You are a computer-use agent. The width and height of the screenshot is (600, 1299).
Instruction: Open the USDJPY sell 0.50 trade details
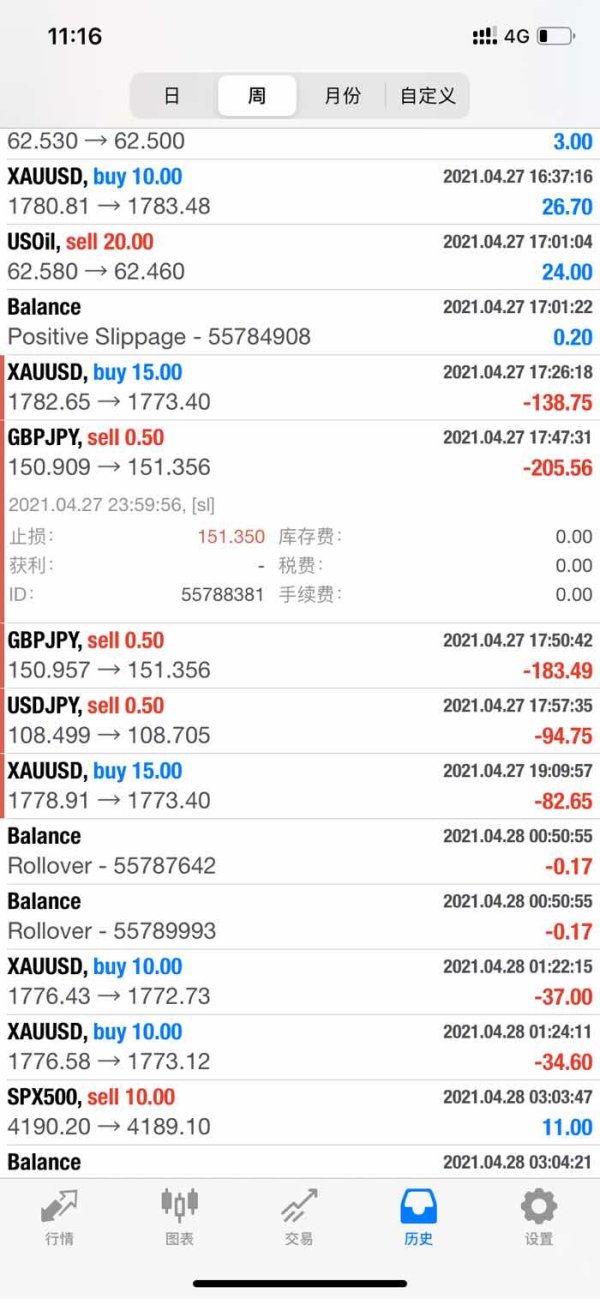(300, 720)
